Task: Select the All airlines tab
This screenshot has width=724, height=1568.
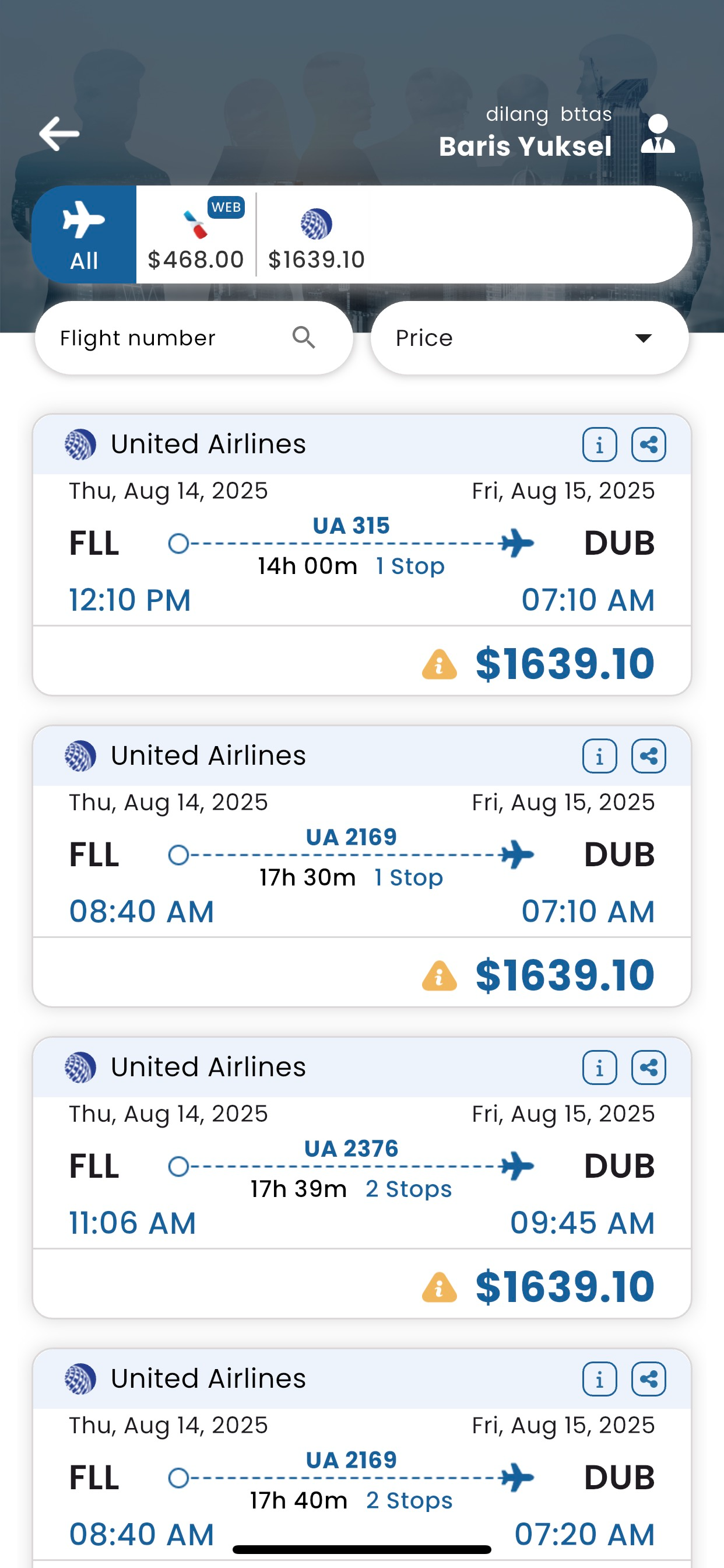Action: [84, 235]
